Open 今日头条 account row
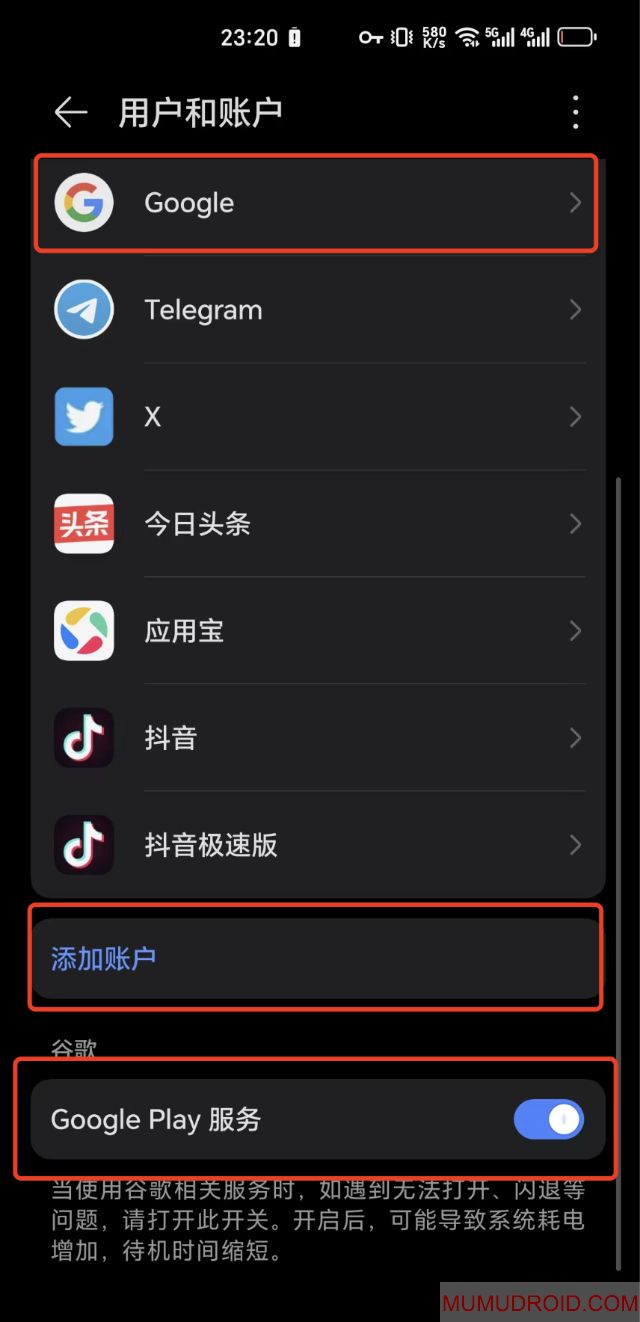 318,524
